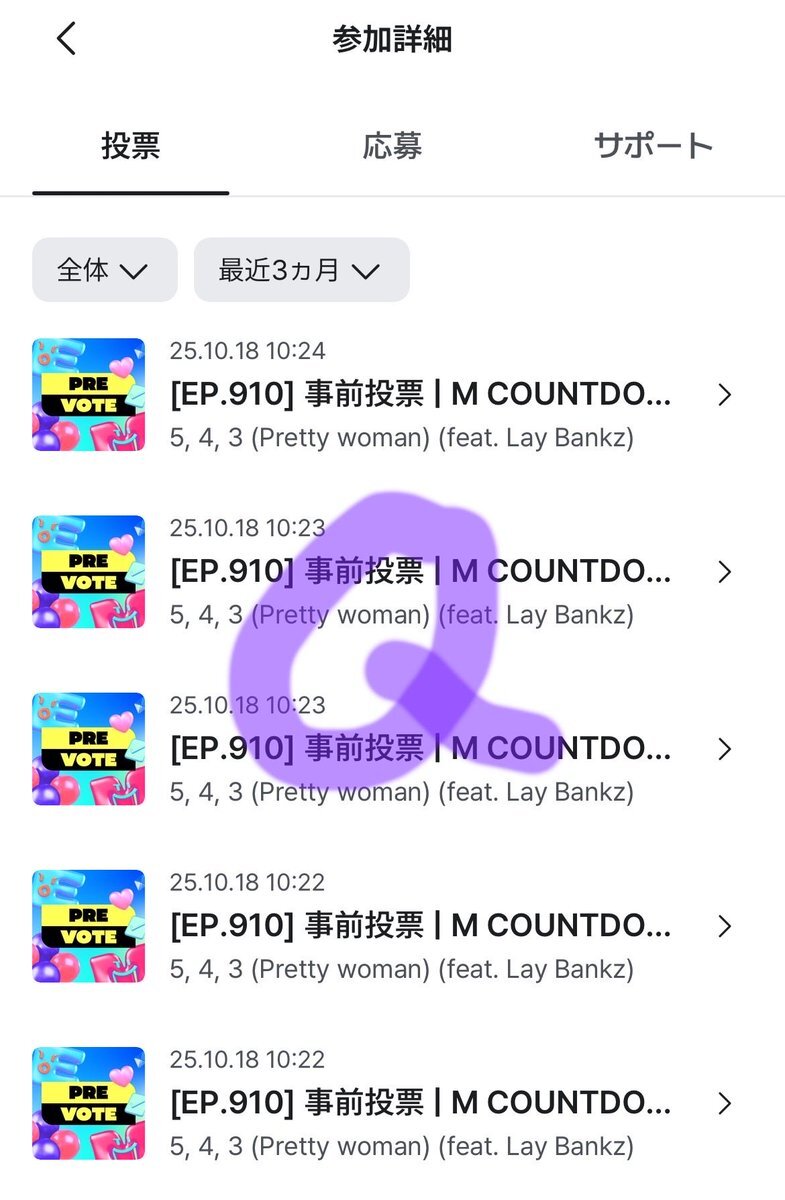Open the vote entry from 25.10.18 10:24
This screenshot has width=785, height=1200.
[x=420, y=395]
